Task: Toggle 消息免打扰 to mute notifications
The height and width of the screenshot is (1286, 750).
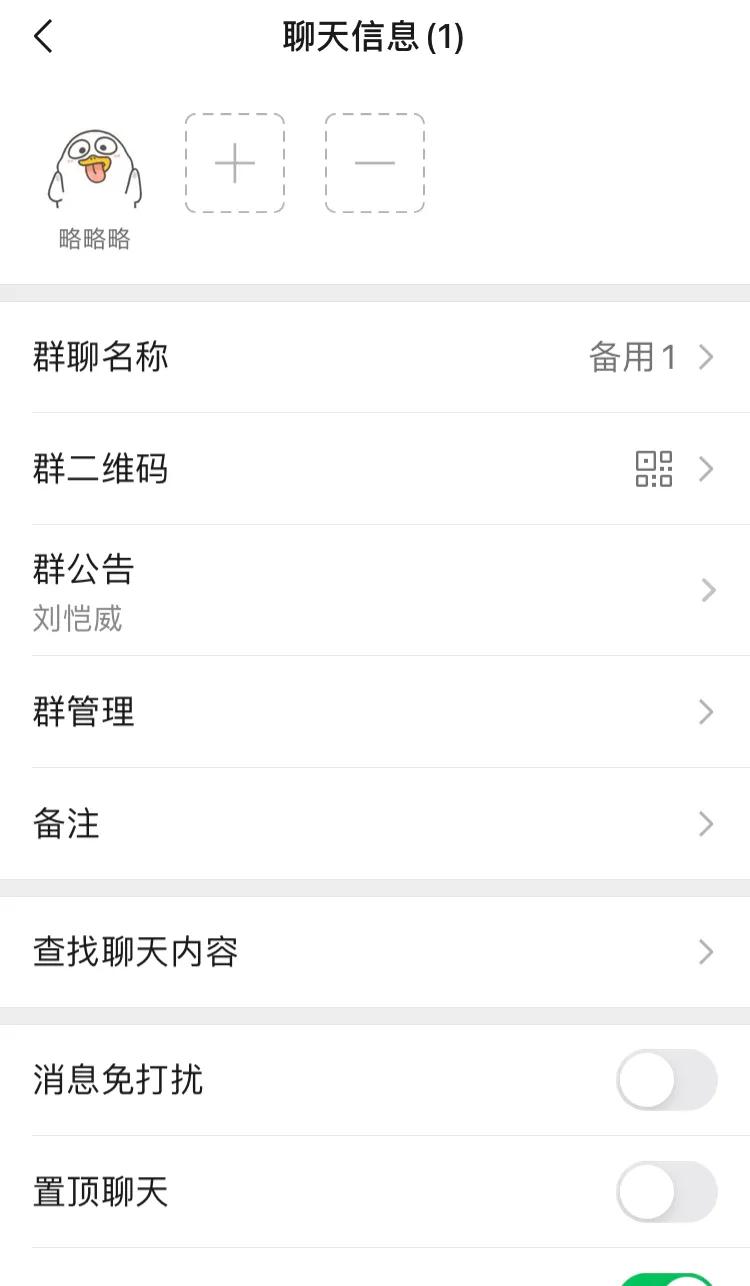Action: [667, 1081]
